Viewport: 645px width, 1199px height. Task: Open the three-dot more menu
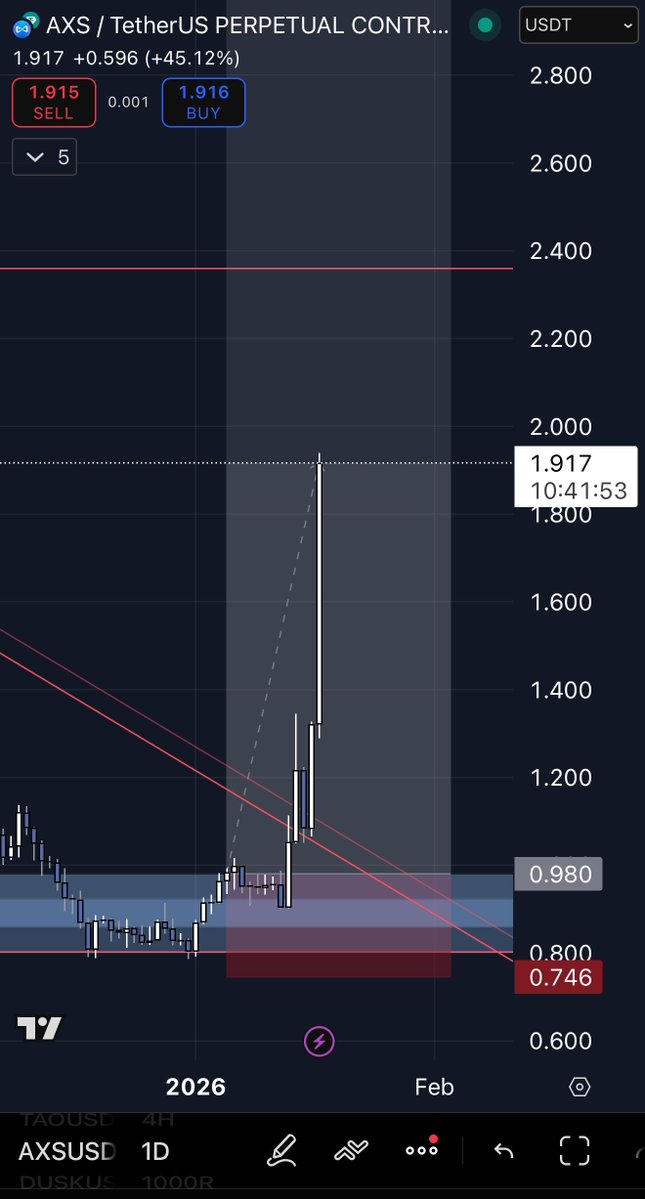point(422,1150)
